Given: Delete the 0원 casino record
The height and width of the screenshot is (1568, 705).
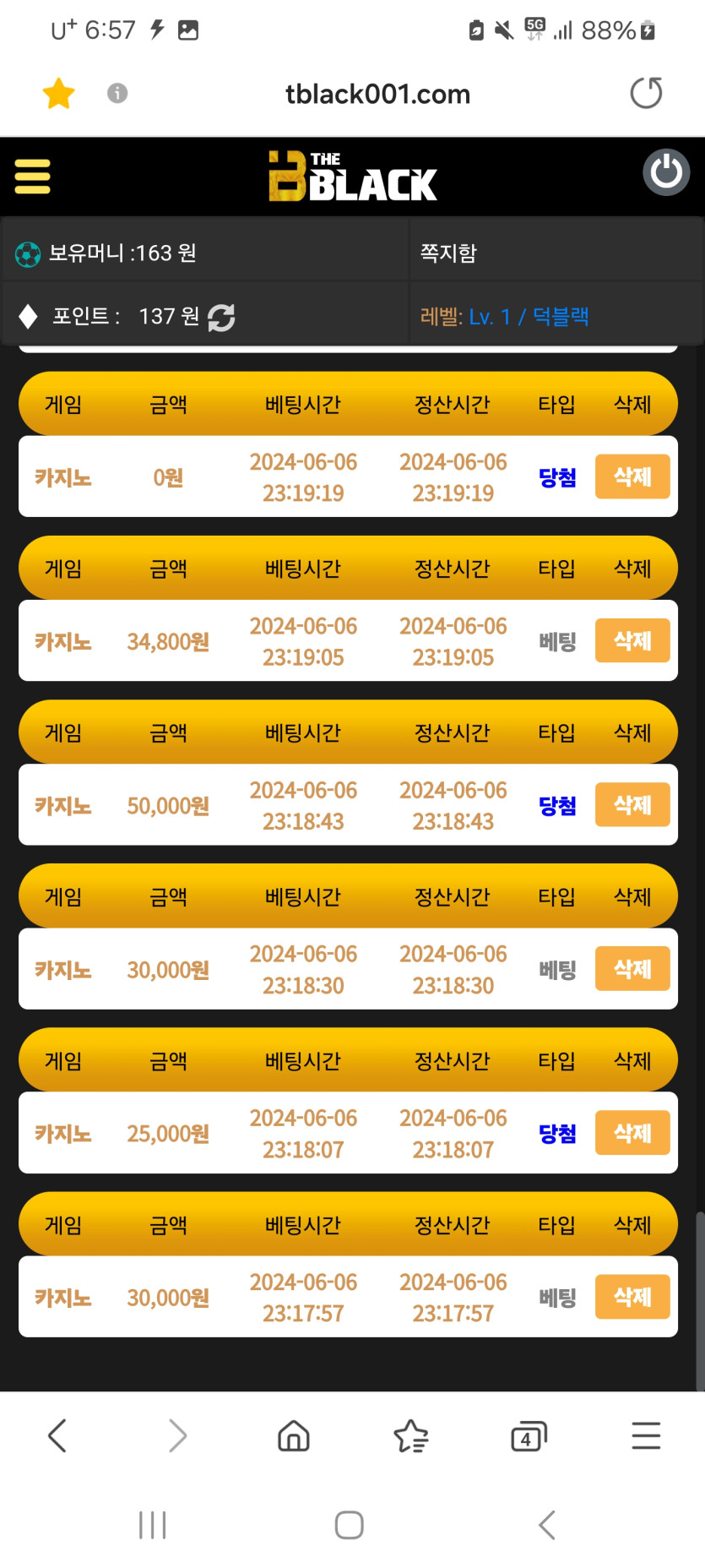Looking at the screenshot, I should click(x=632, y=476).
